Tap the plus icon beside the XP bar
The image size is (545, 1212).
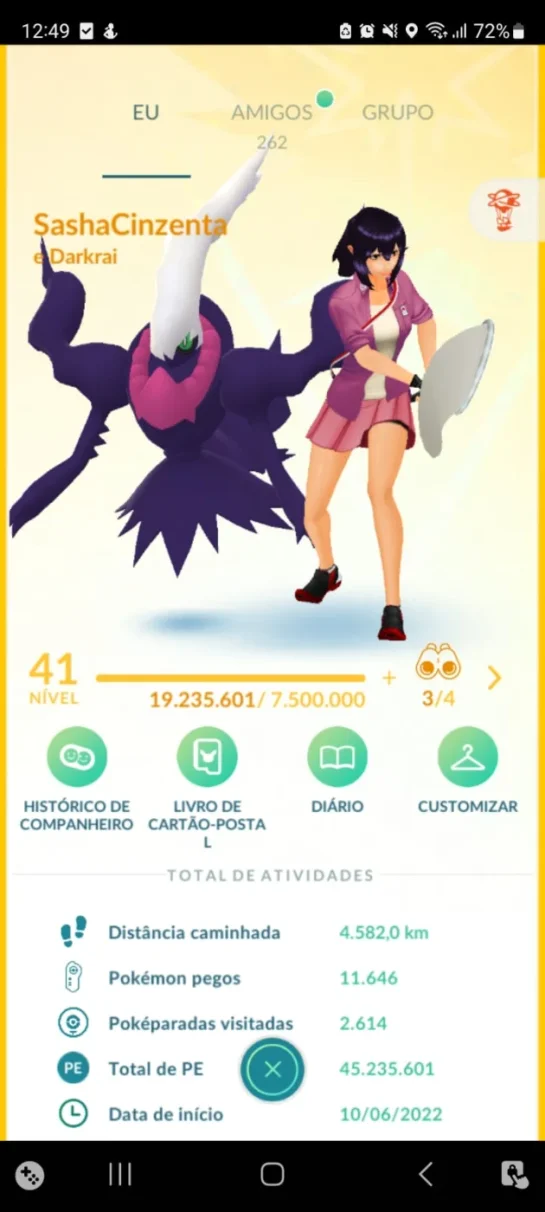tap(389, 678)
